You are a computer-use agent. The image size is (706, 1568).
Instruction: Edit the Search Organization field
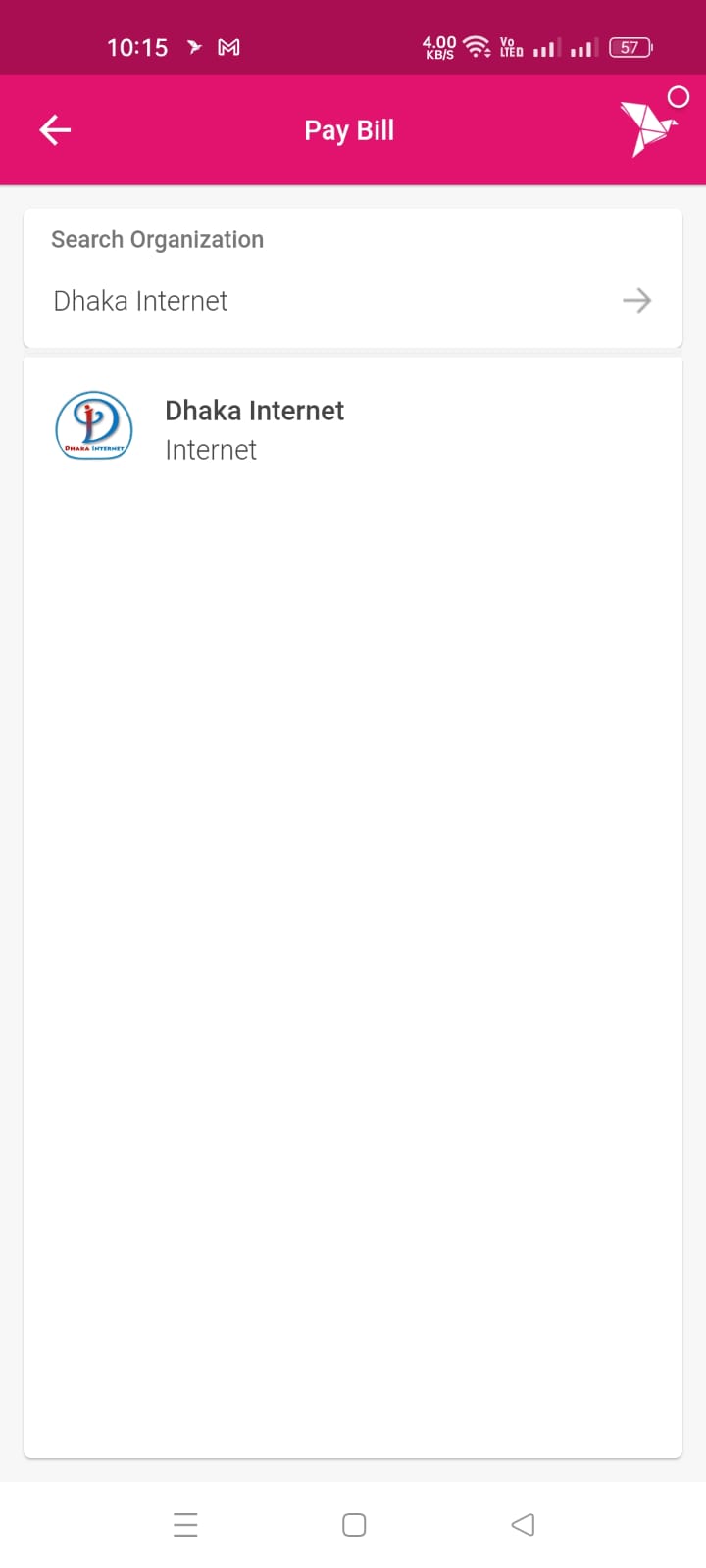point(324,301)
